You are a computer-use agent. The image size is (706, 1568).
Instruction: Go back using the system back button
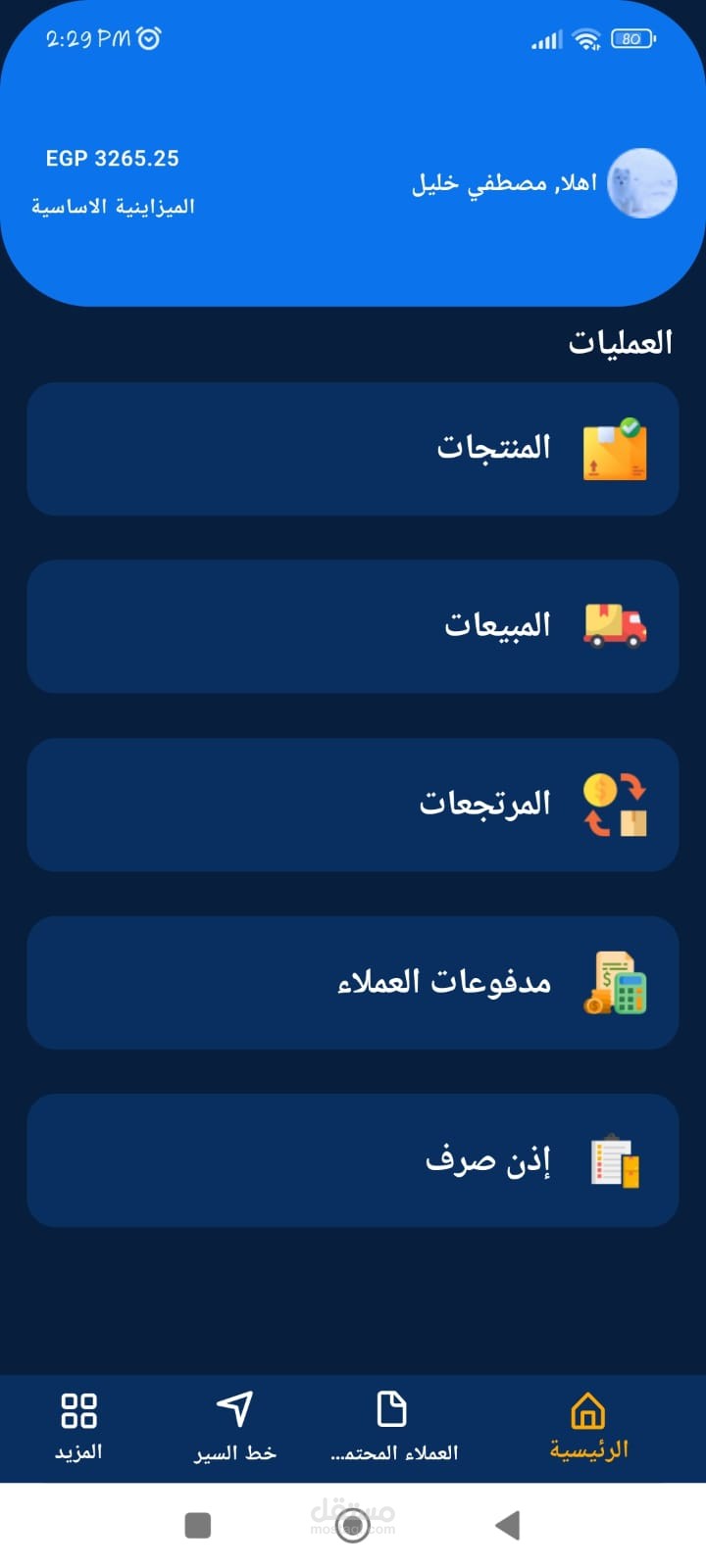(x=507, y=1525)
